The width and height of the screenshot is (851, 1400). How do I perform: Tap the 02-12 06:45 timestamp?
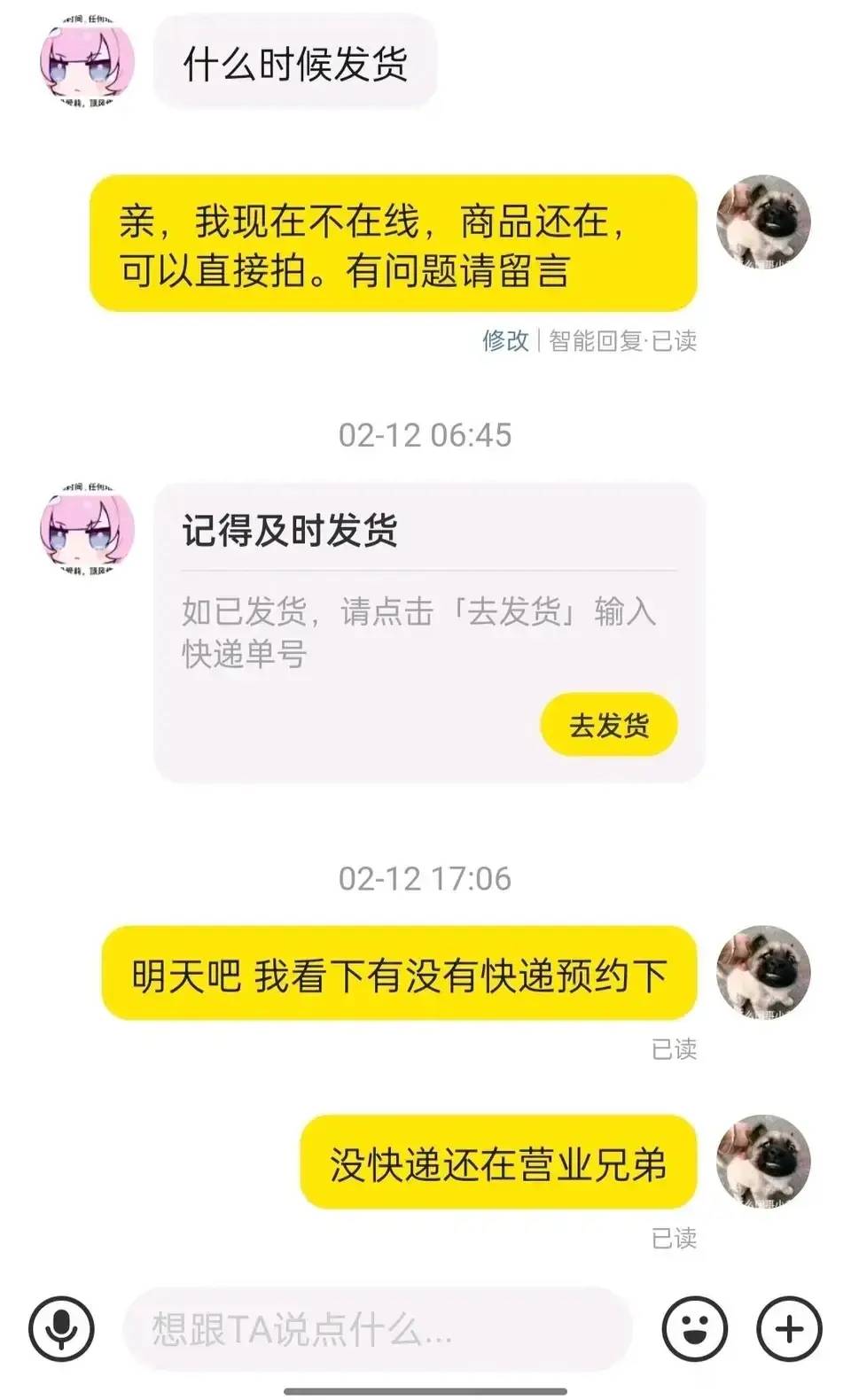pyautogui.click(x=425, y=434)
